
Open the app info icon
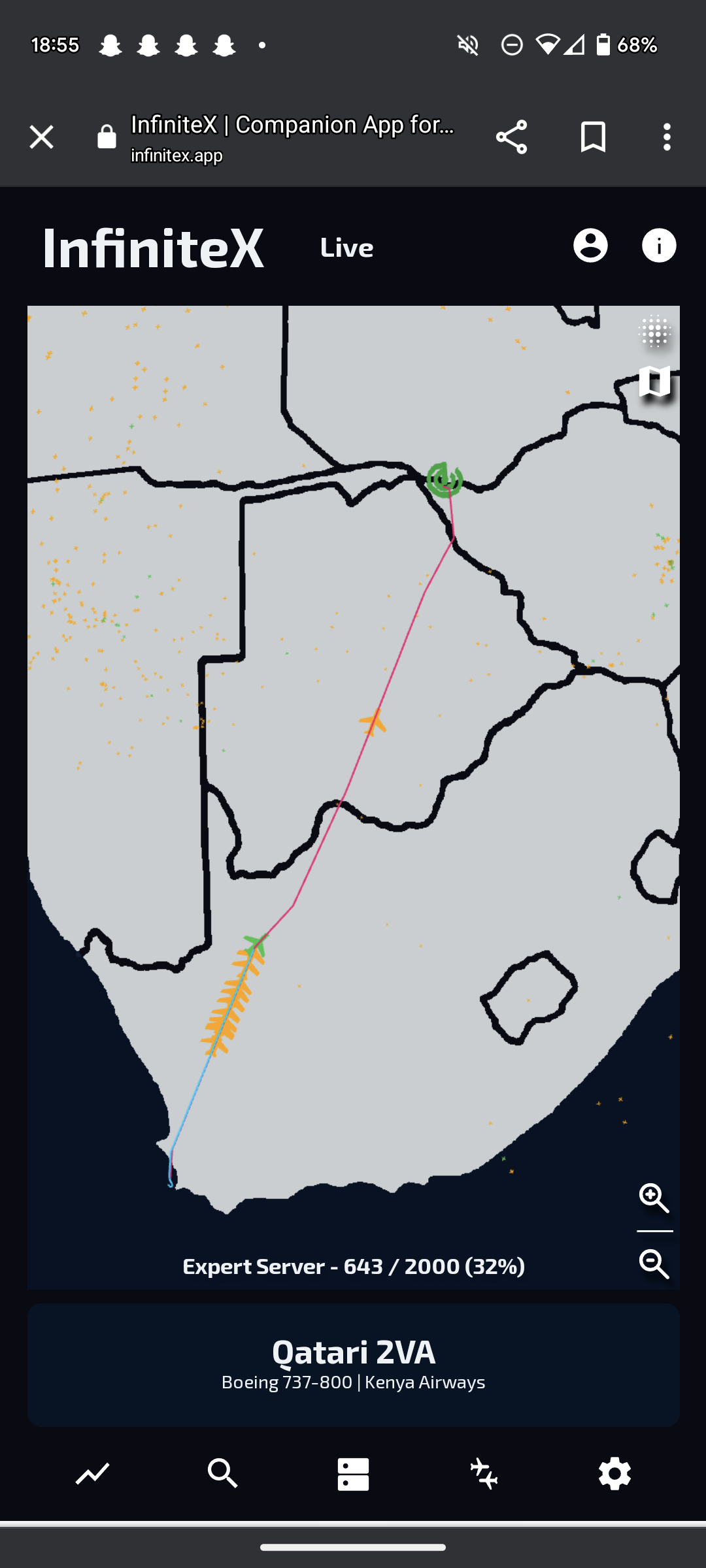pos(659,246)
